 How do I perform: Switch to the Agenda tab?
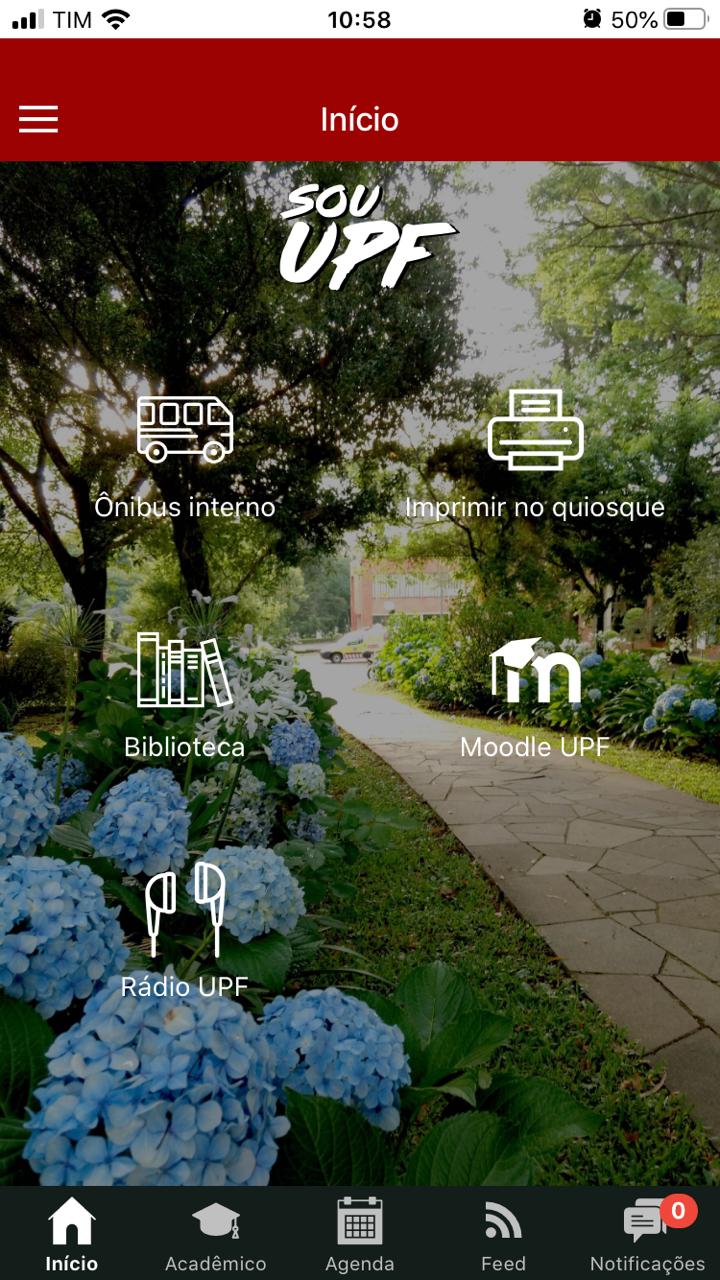coord(360,1234)
